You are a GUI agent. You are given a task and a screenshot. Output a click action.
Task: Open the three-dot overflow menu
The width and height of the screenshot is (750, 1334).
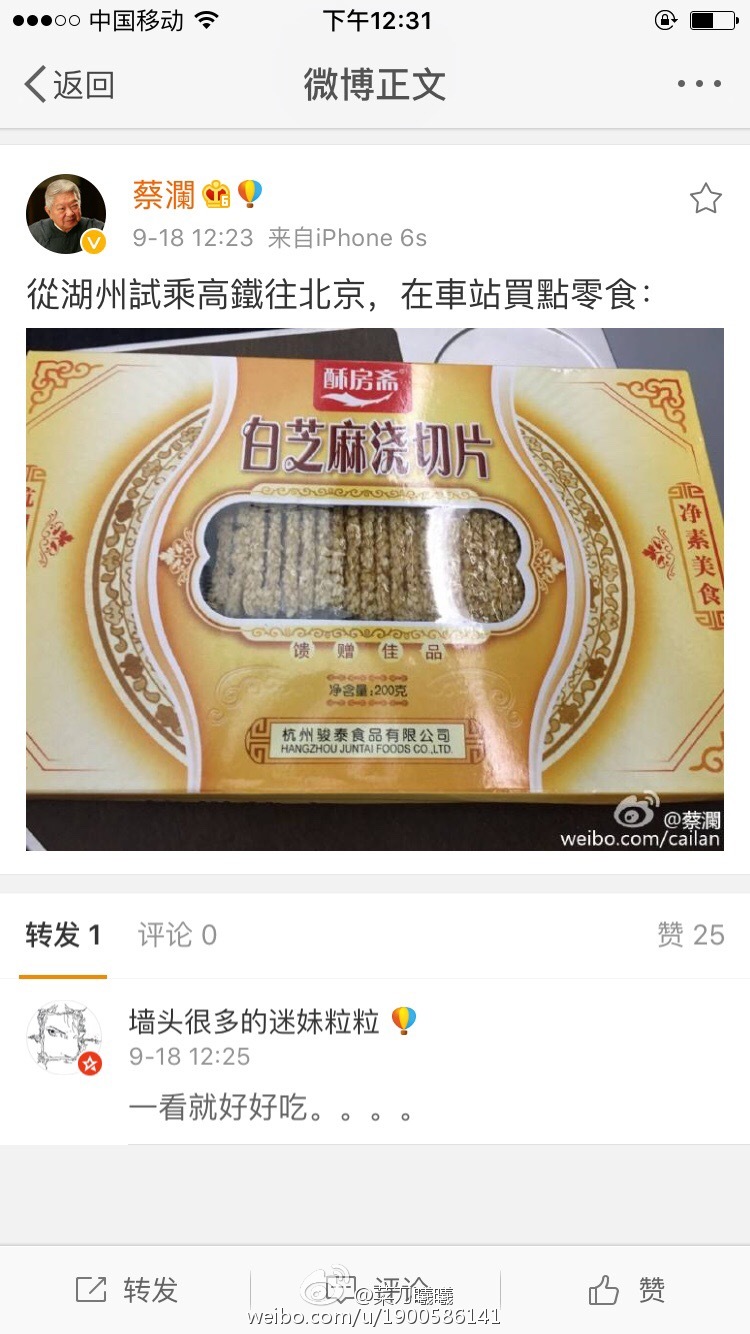[699, 84]
